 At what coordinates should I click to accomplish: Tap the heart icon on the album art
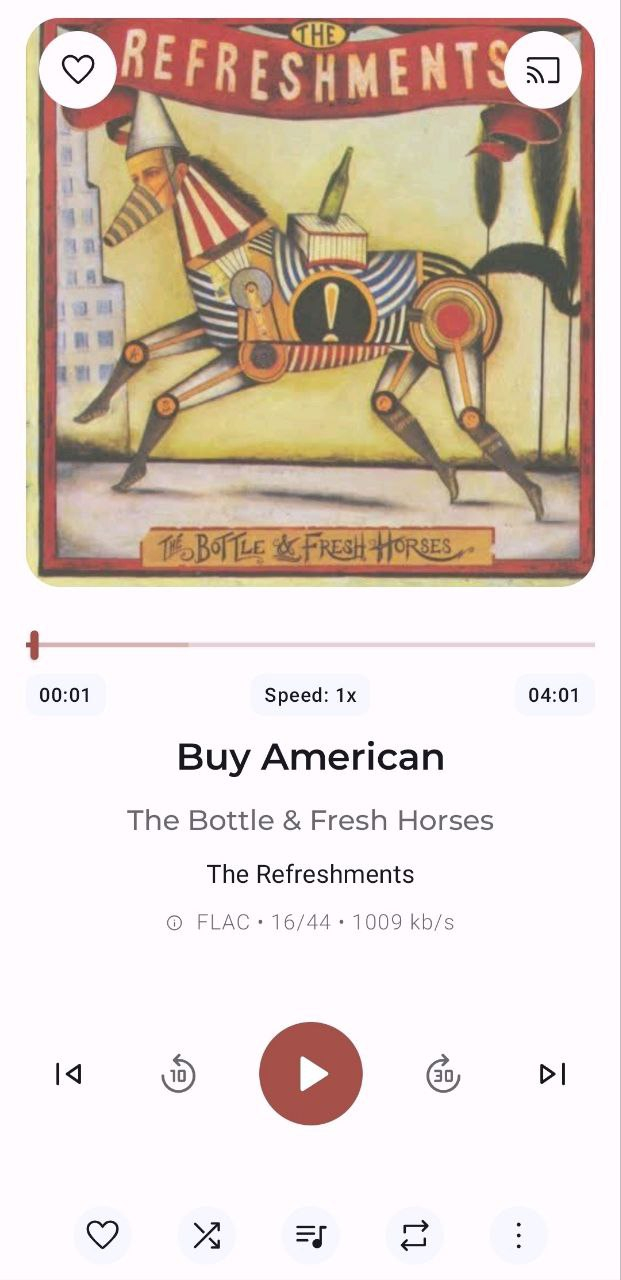click(78, 69)
